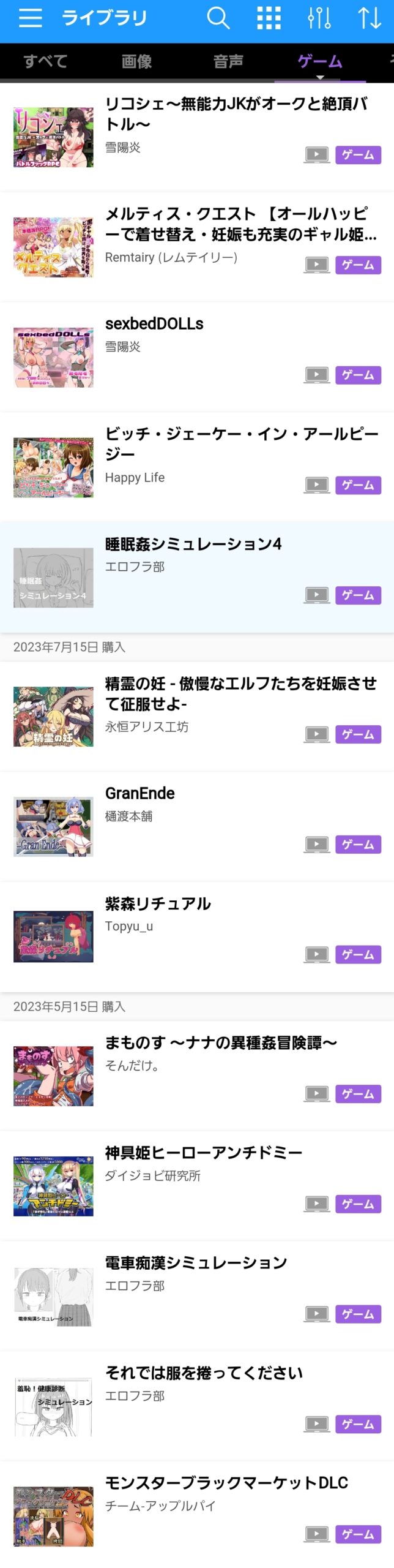Switch to the 画像 tab
This screenshot has height=1568, width=394.
coord(136,61)
